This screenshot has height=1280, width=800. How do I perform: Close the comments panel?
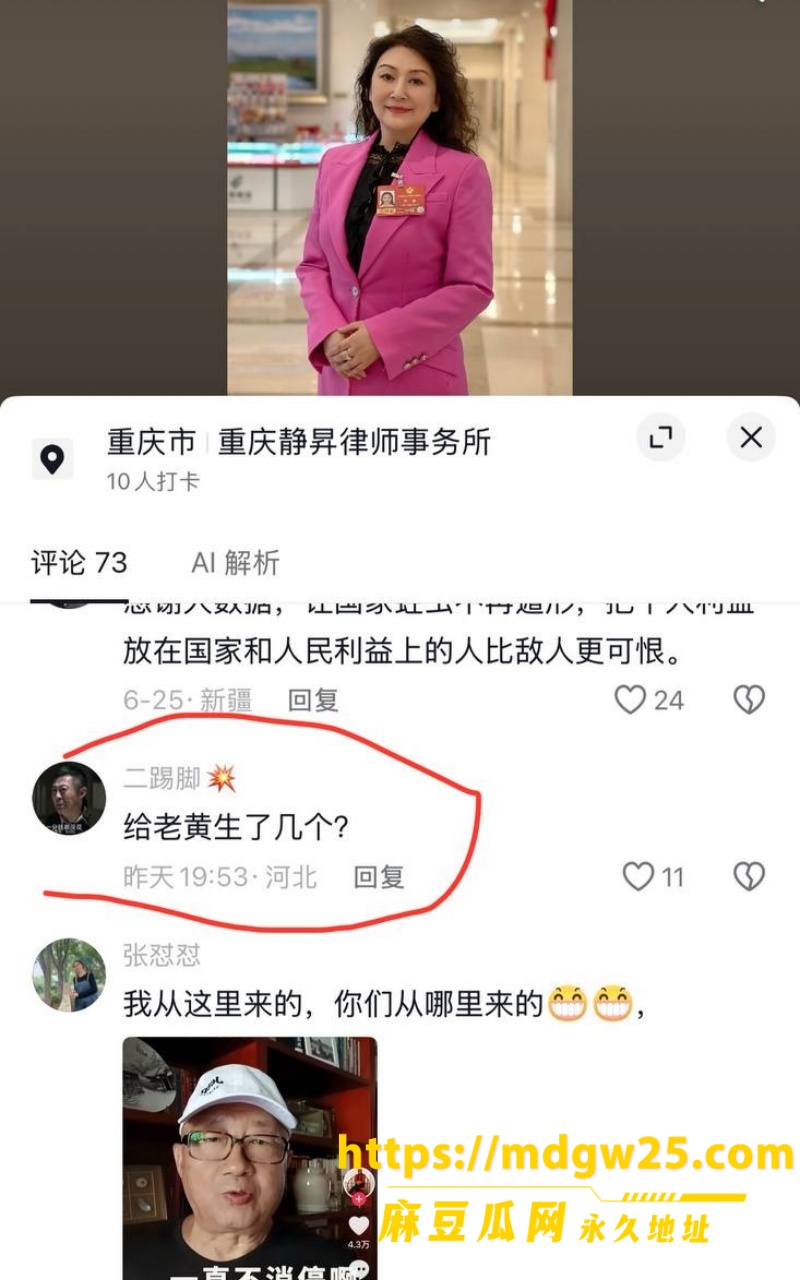tap(750, 437)
